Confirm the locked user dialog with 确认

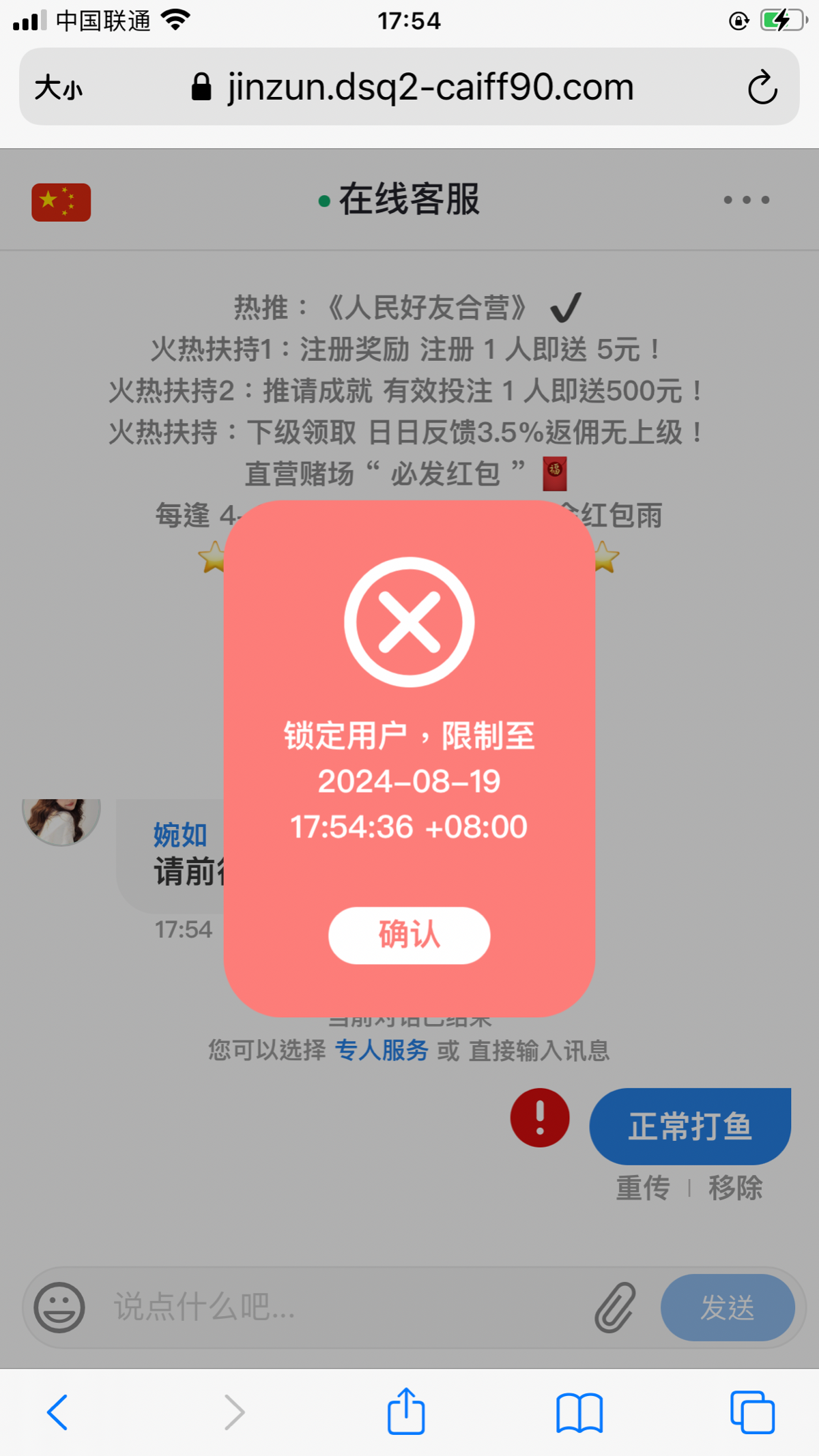coord(409,935)
